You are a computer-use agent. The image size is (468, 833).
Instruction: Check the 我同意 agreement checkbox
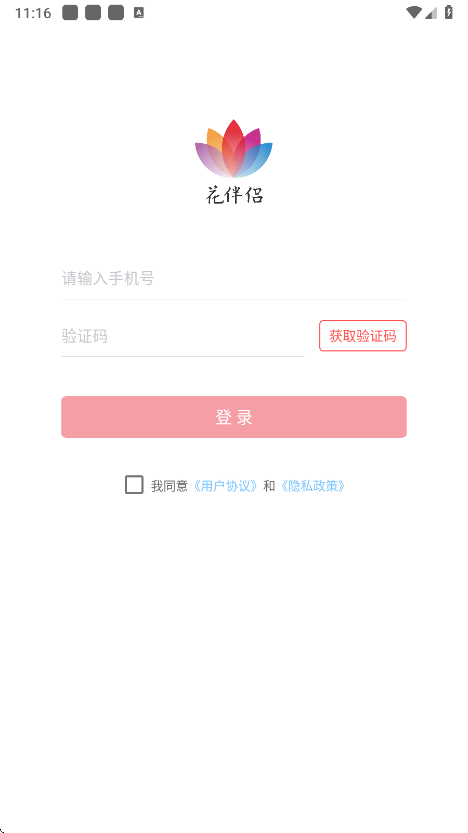(x=134, y=485)
